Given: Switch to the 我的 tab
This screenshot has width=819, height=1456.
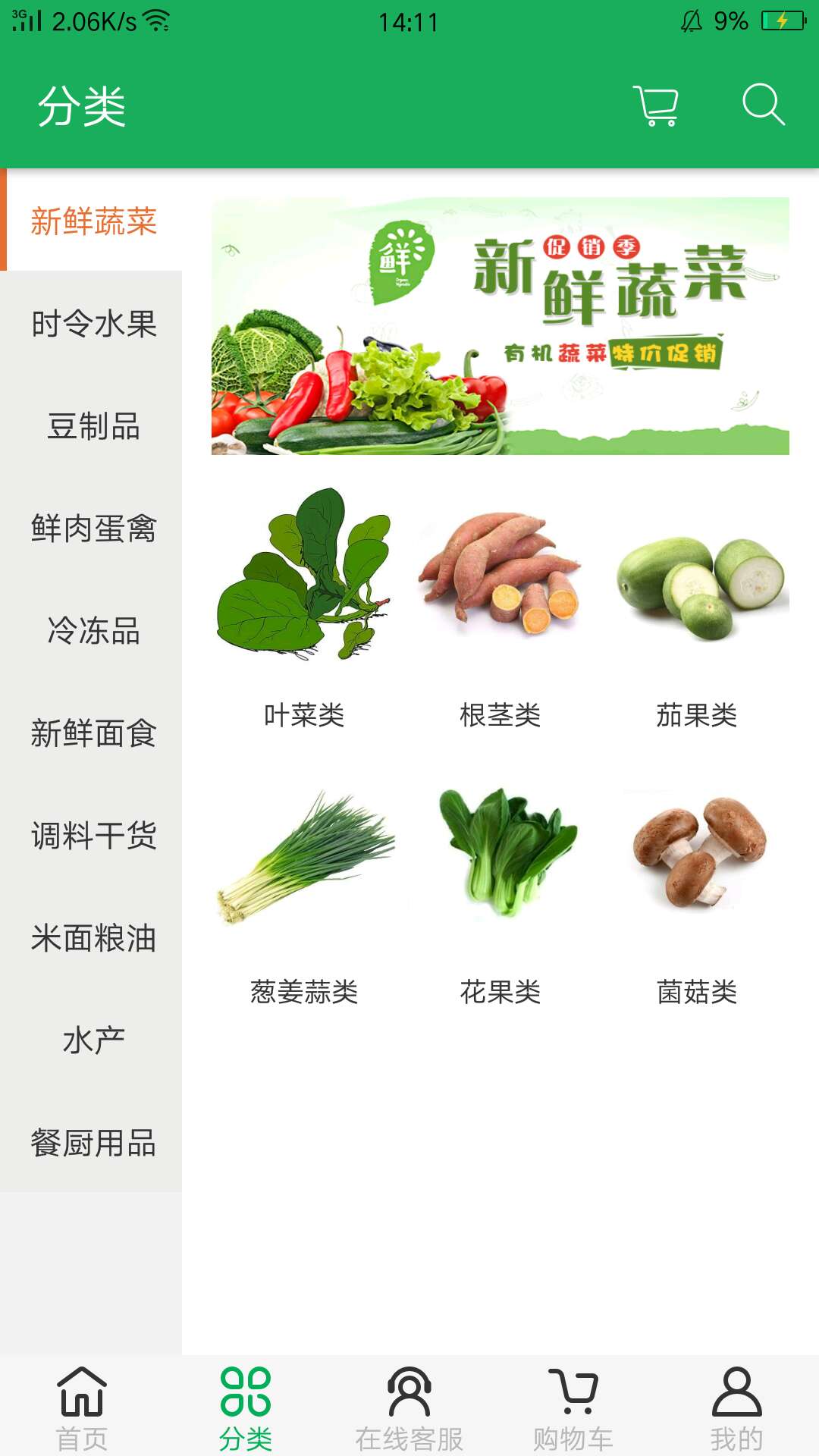Looking at the screenshot, I should pos(736,1407).
